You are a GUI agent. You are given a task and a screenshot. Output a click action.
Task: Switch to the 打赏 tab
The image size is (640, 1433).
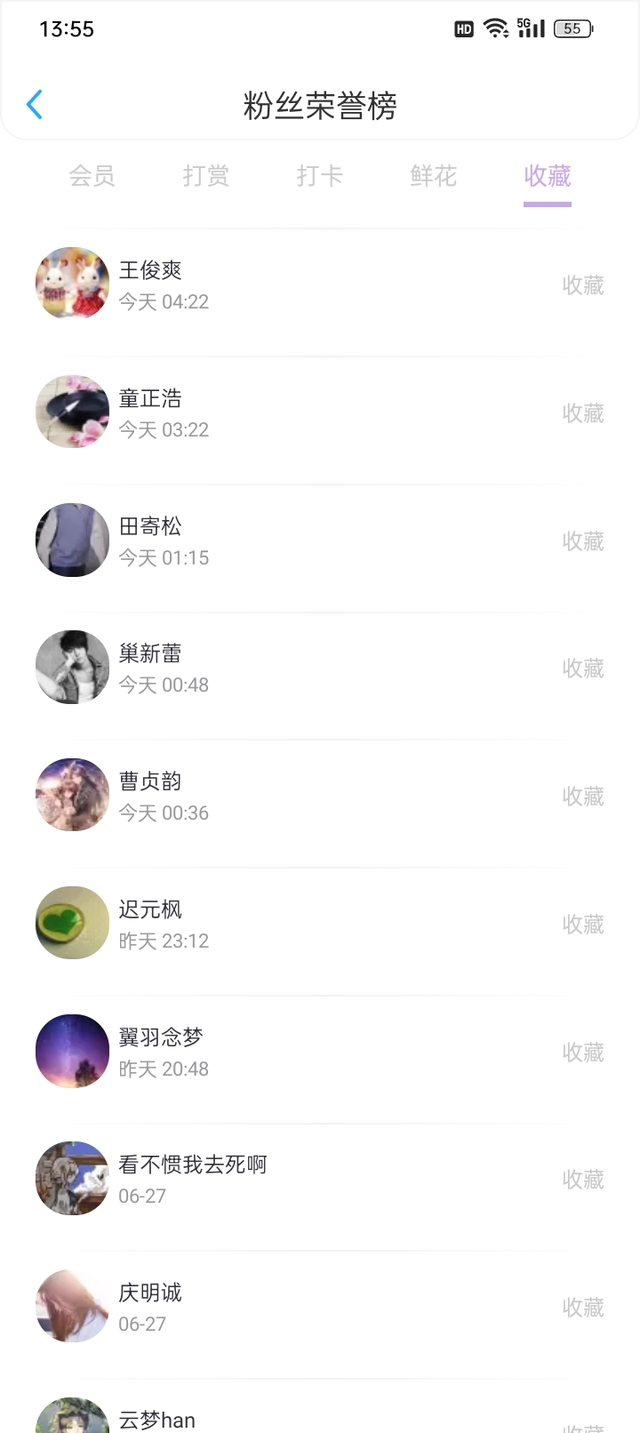206,176
